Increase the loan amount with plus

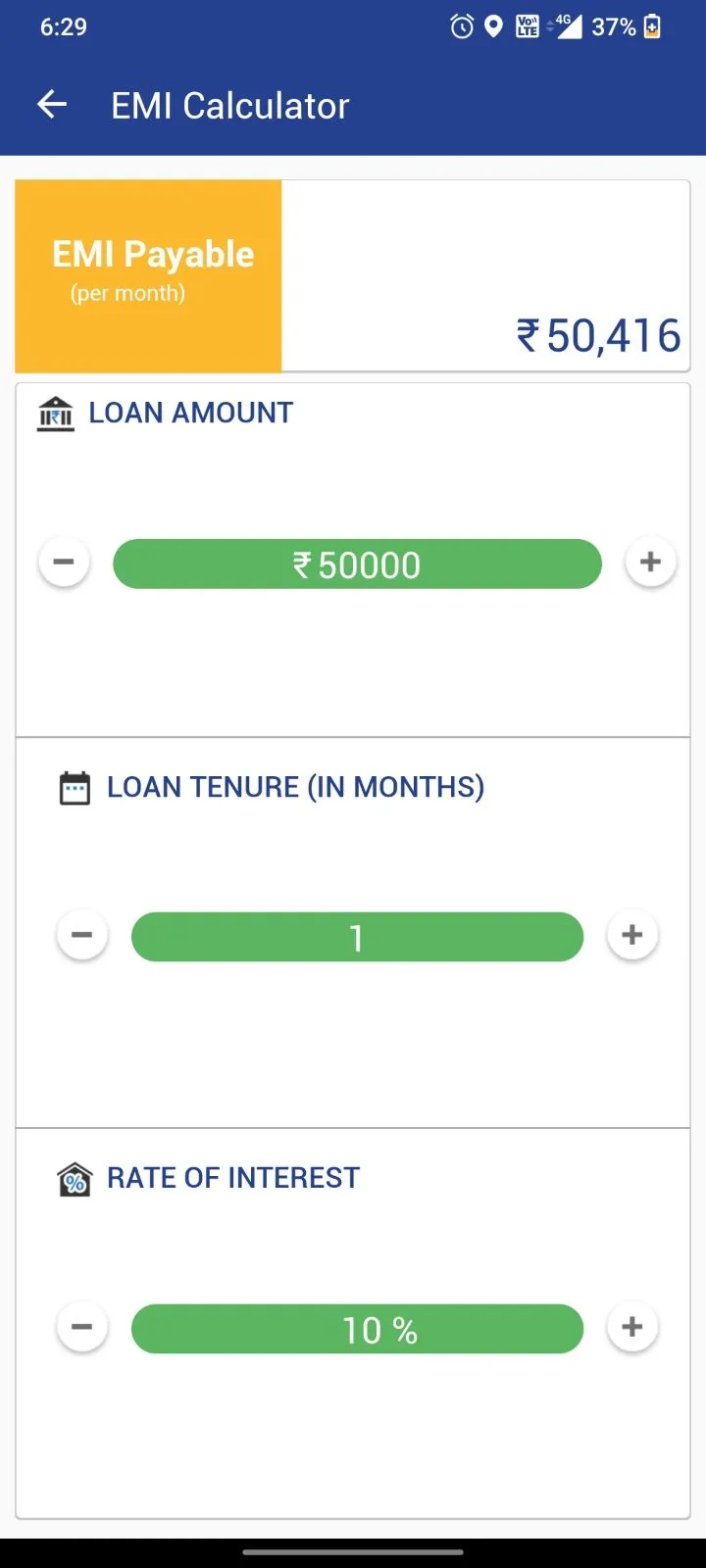pos(650,563)
